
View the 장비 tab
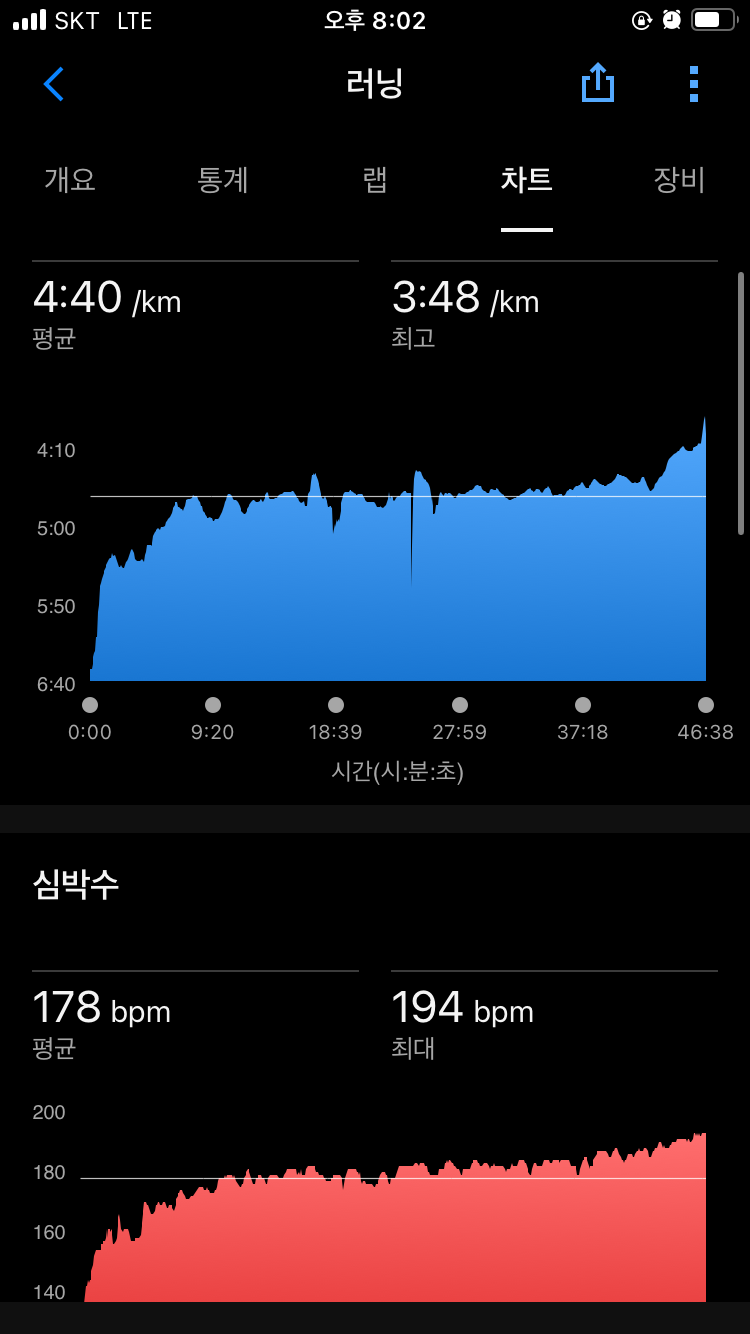[679, 180]
